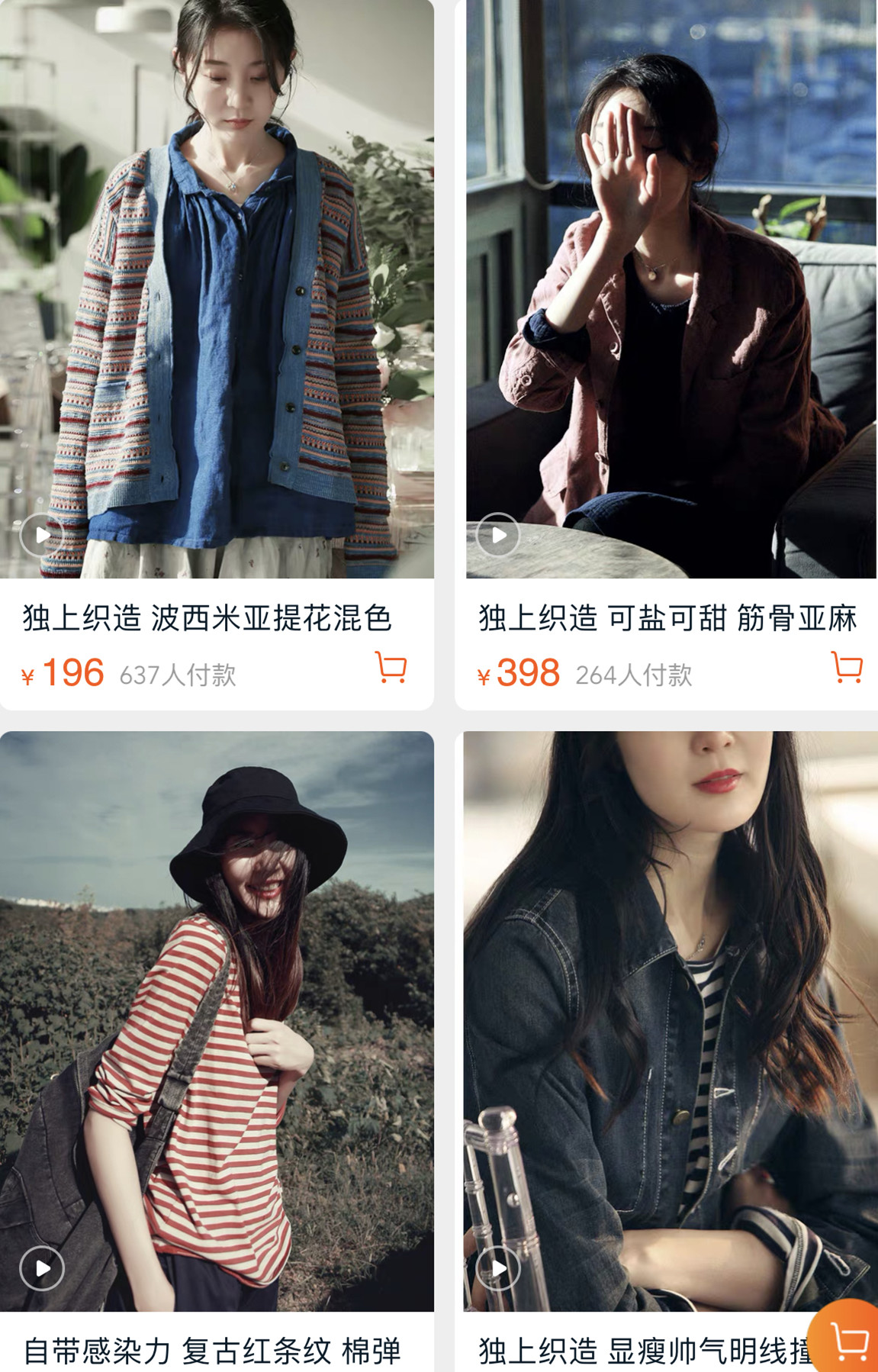Open the floating orange shopping cart
This screenshot has width=878, height=1372.
click(x=849, y=1340)
